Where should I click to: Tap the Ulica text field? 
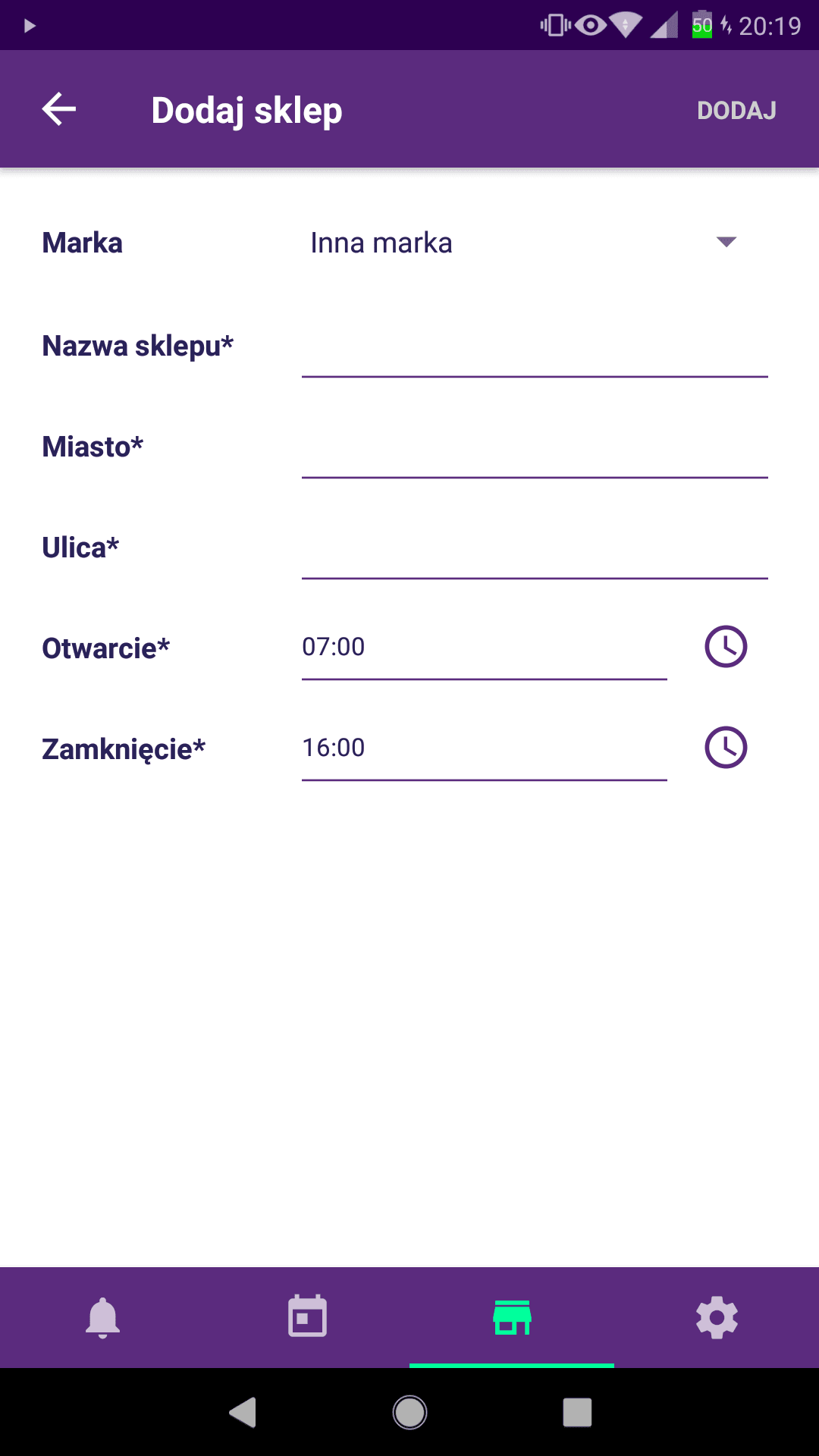pos(535,549)
